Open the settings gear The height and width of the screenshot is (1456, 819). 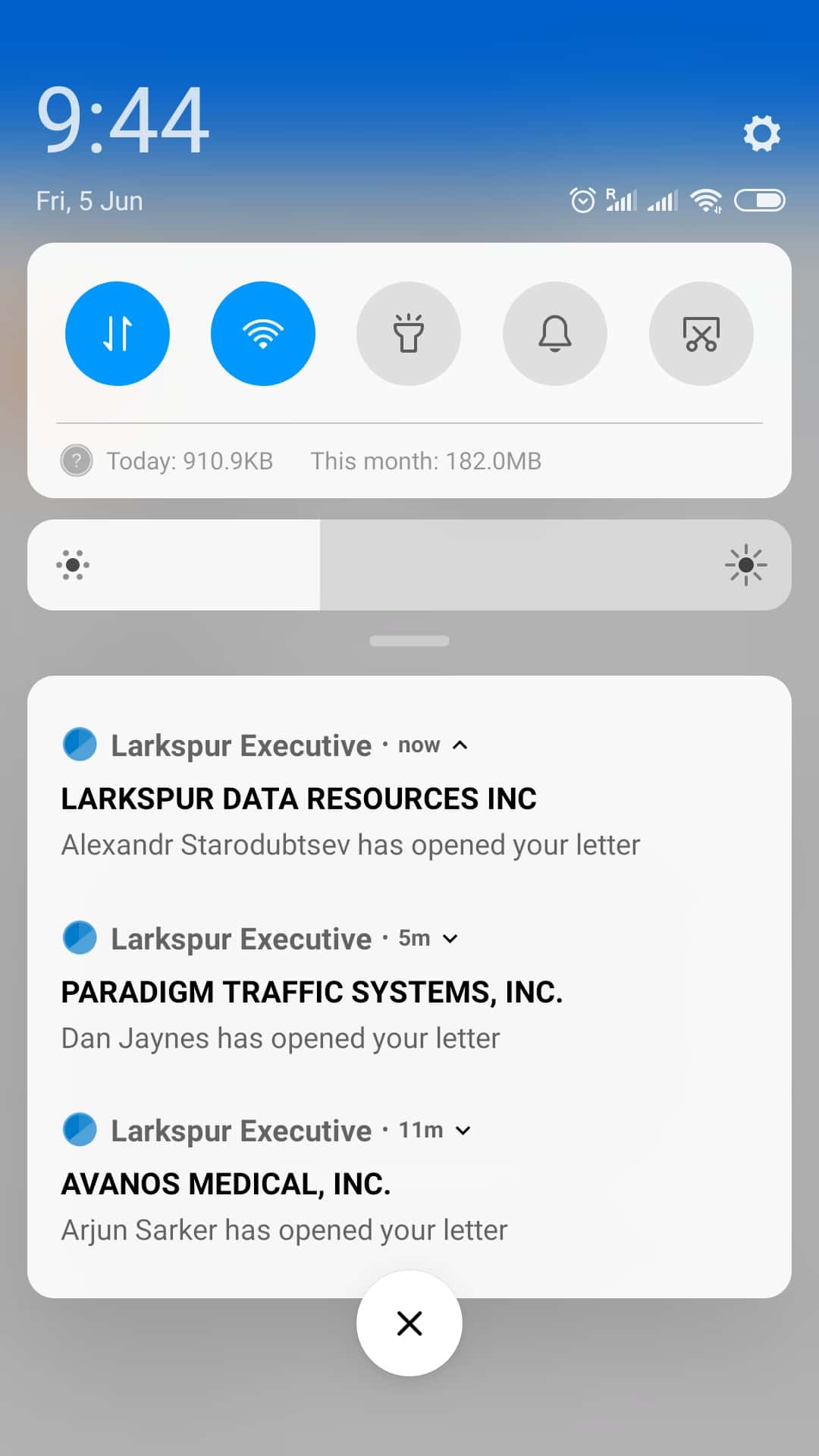(761, 134)
